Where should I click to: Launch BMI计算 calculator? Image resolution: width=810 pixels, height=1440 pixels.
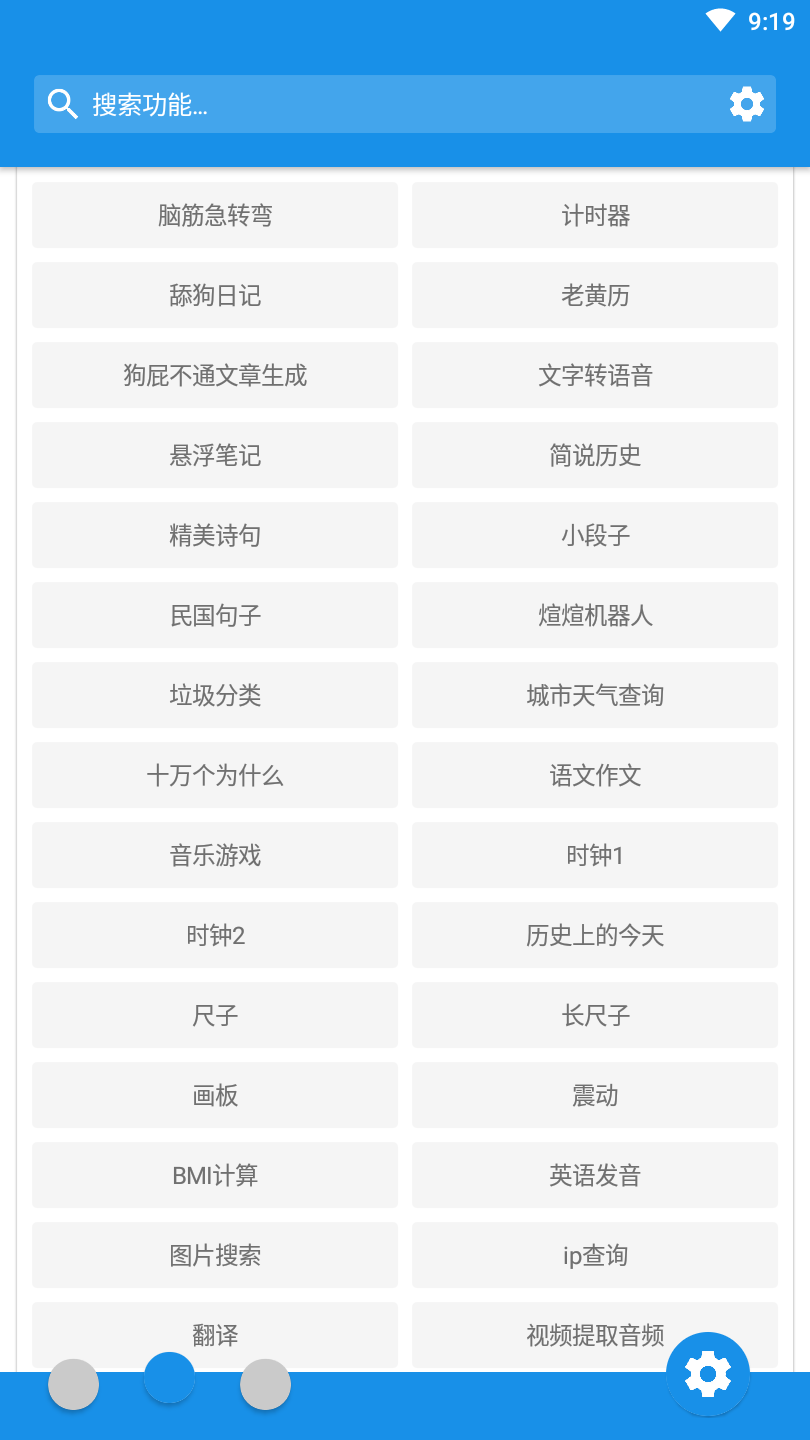click(215, 1175)
